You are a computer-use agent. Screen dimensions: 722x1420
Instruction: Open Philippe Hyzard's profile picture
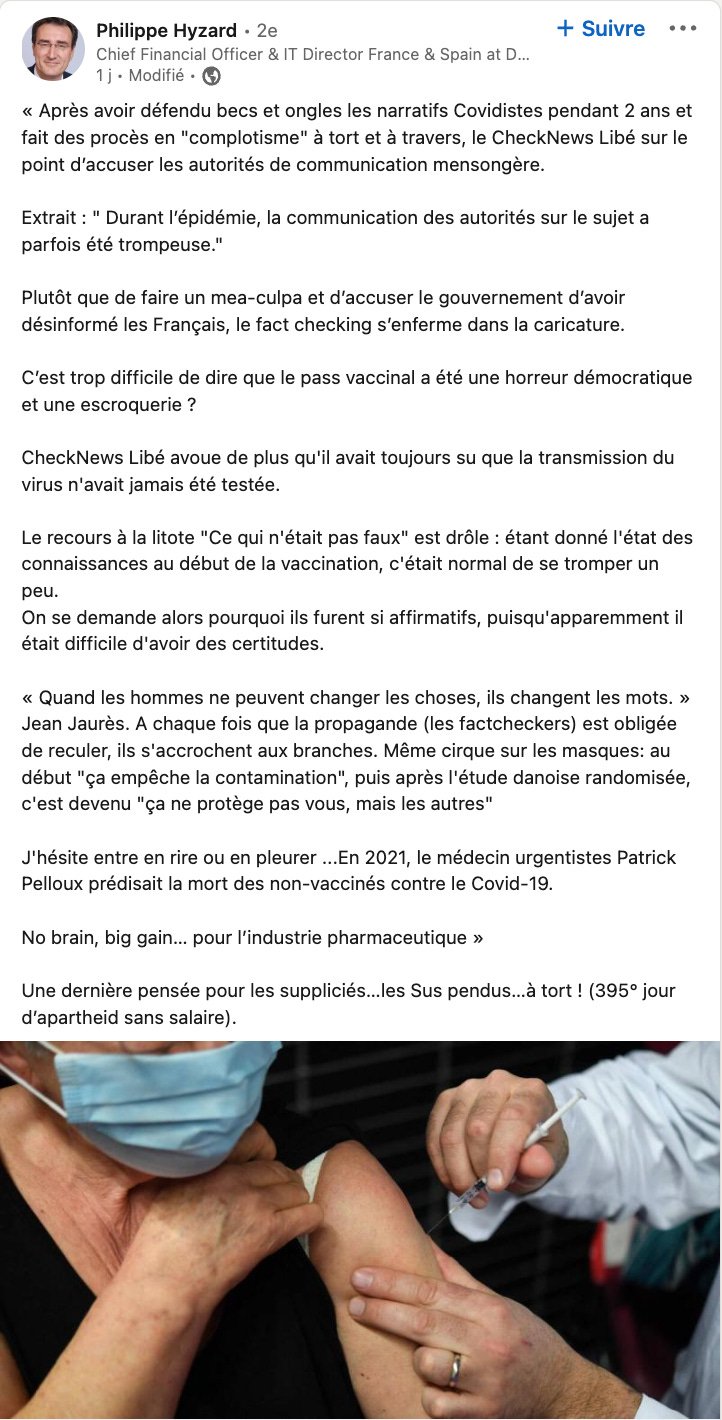tap(53, 48)
